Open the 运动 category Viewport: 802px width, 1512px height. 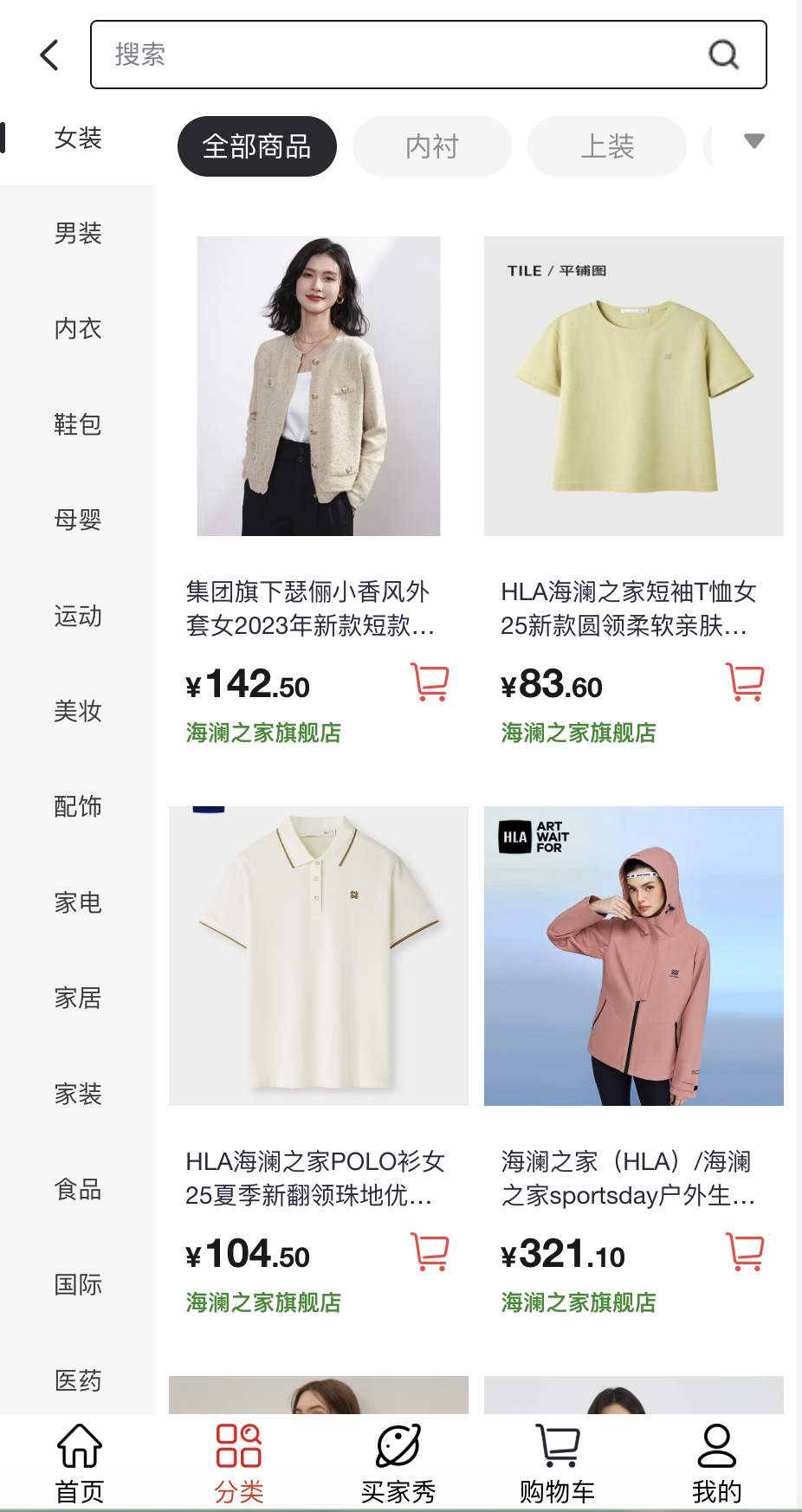78,616
